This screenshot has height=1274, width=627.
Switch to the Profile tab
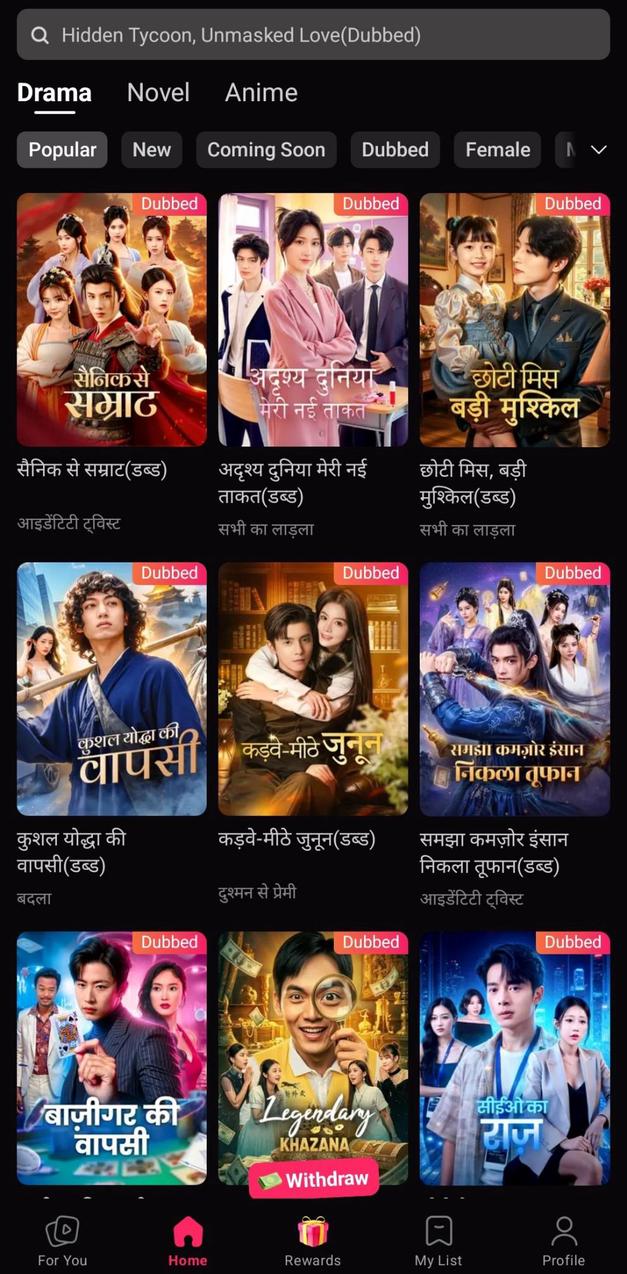click(563, 1241)
